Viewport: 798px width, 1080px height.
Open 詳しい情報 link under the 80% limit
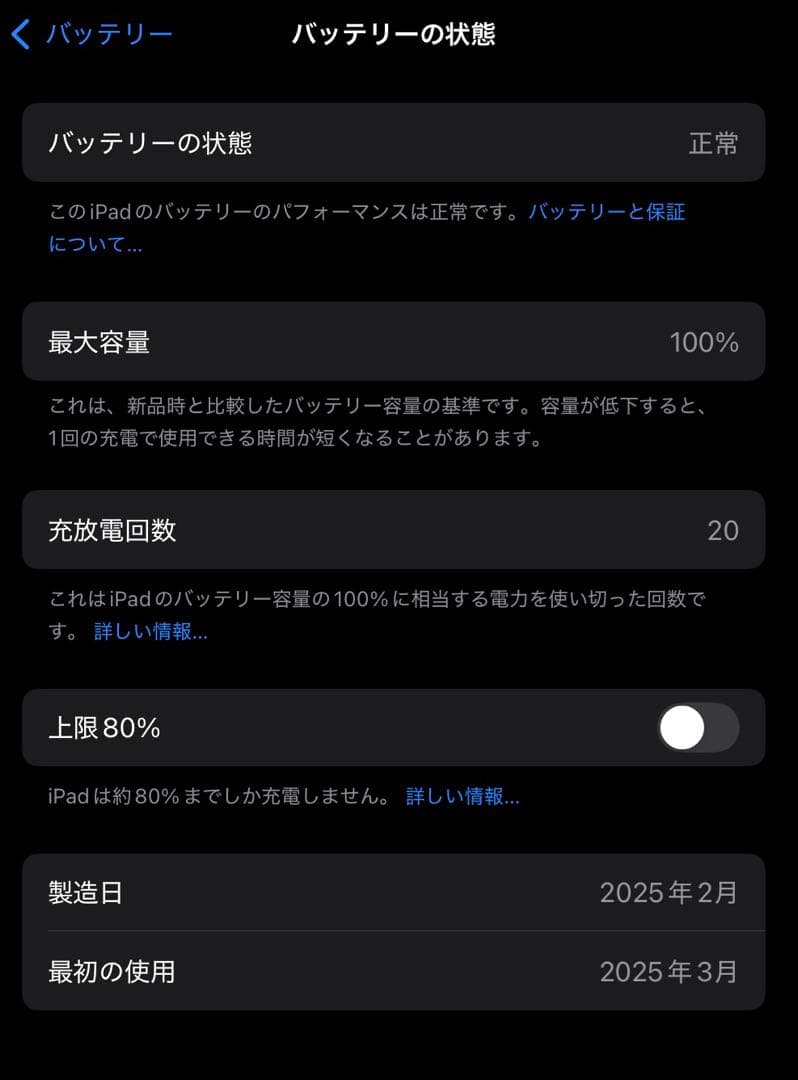tap(462, 796)
